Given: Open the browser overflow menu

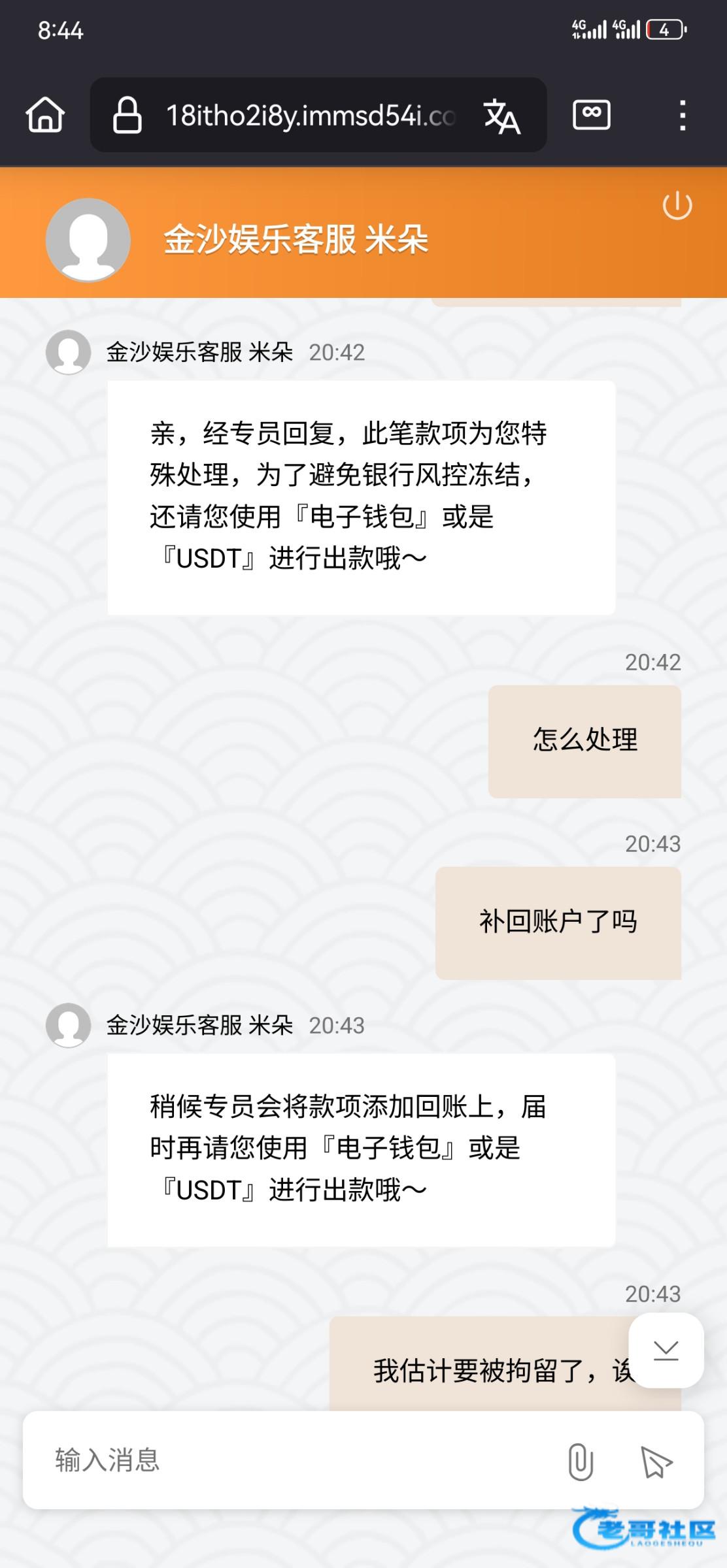Looking at the screenshot, I should click(683, 116).
